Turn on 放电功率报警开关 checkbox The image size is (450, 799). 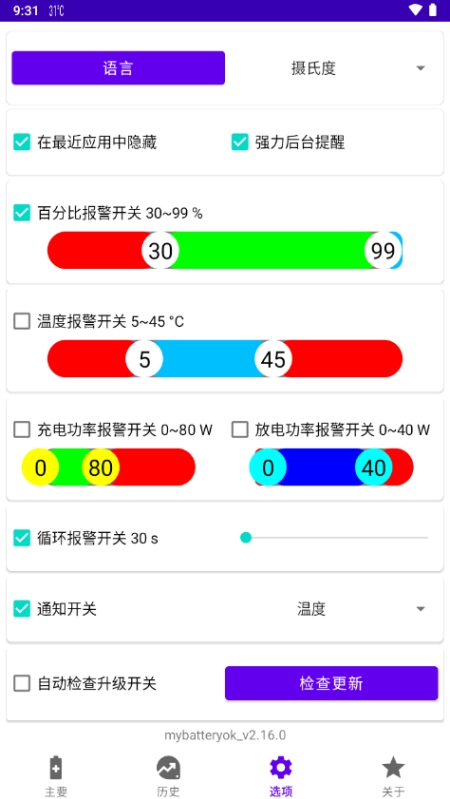tap(240, 430)
